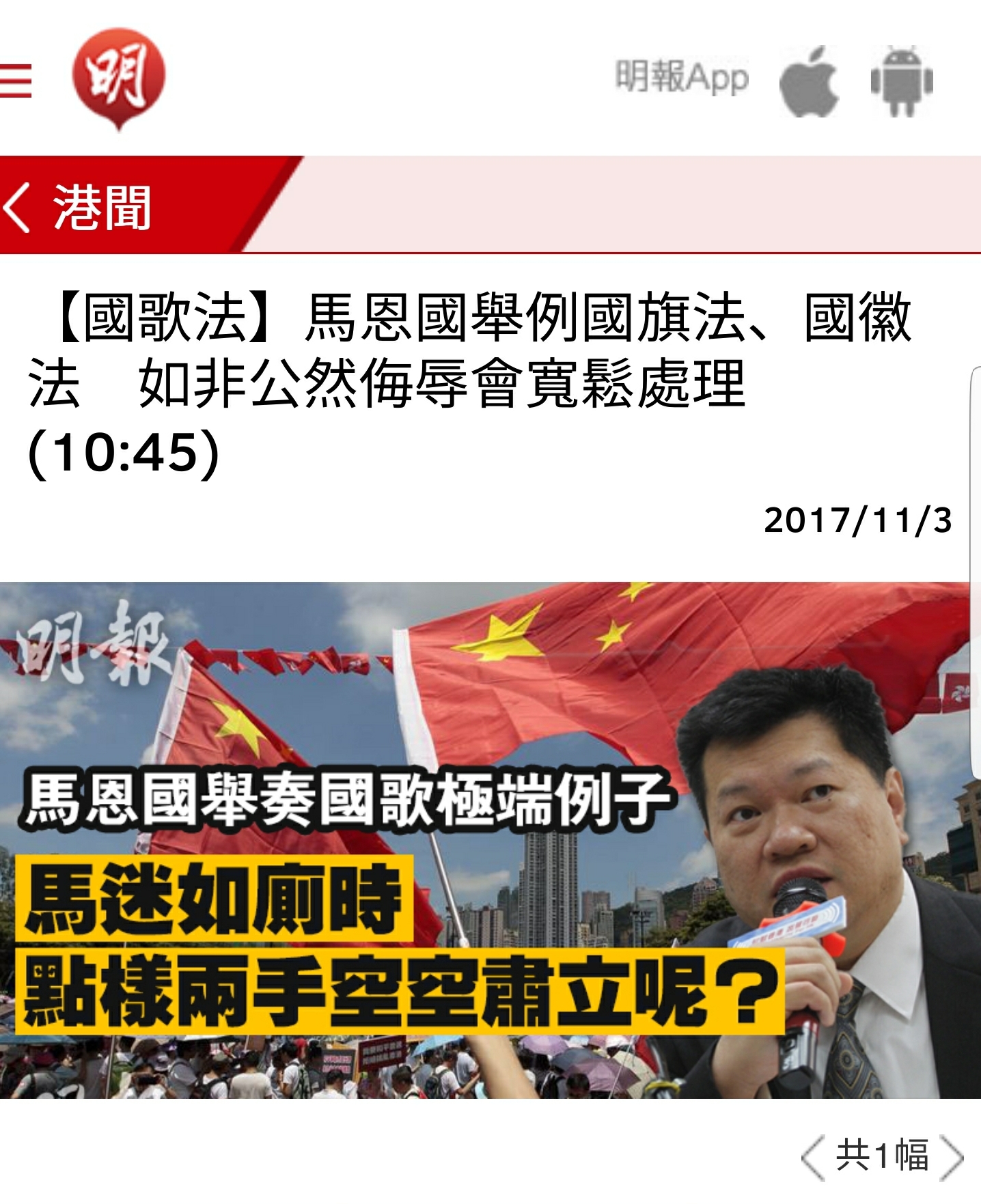This screenshot has width=981, height=1204.
Task: Show the previous gallery image
Action: tap(813, 1157)
